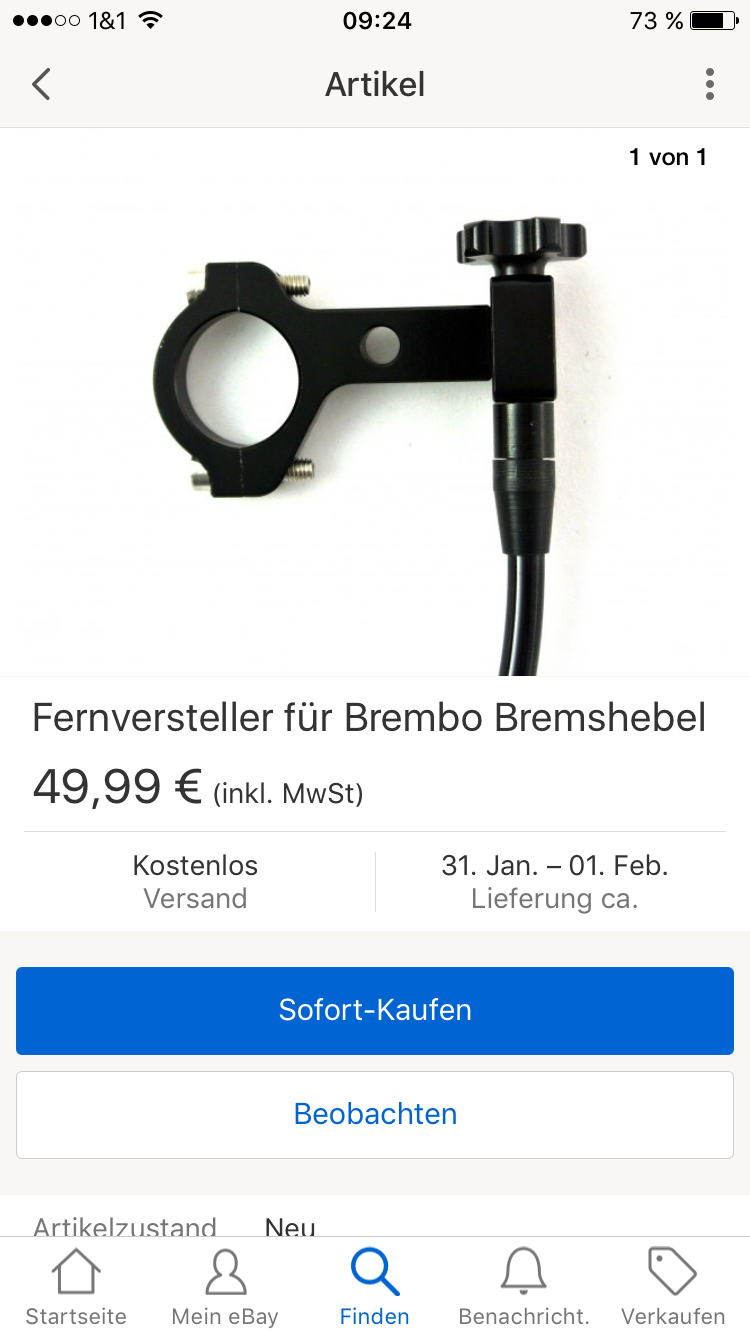Go back from the Artikel page
Viewport: 750px width, 1334px height.
[41, 85]
